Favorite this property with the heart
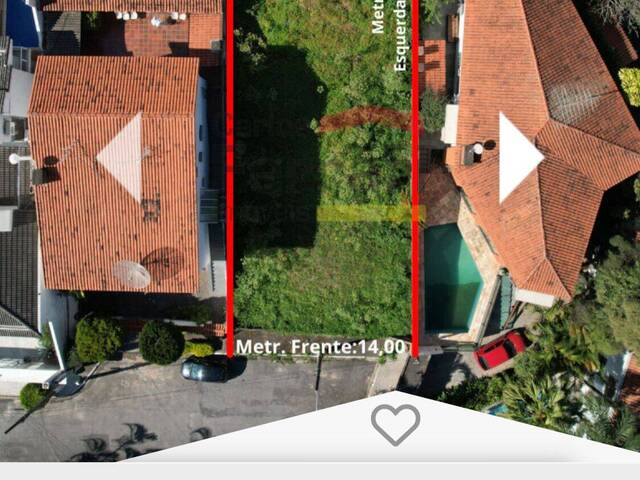Viewport: 640px width, 480px height. click(x=395, y=424)
